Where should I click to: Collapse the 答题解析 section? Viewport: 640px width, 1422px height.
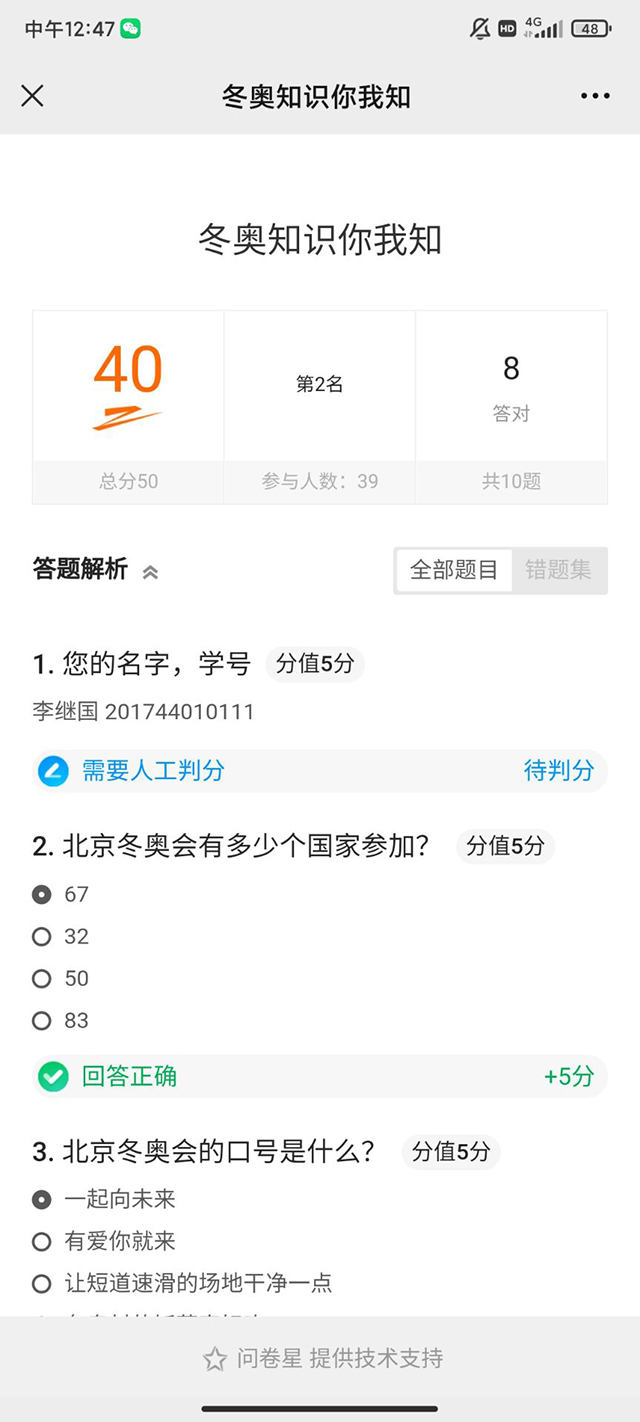click(150, 572)
